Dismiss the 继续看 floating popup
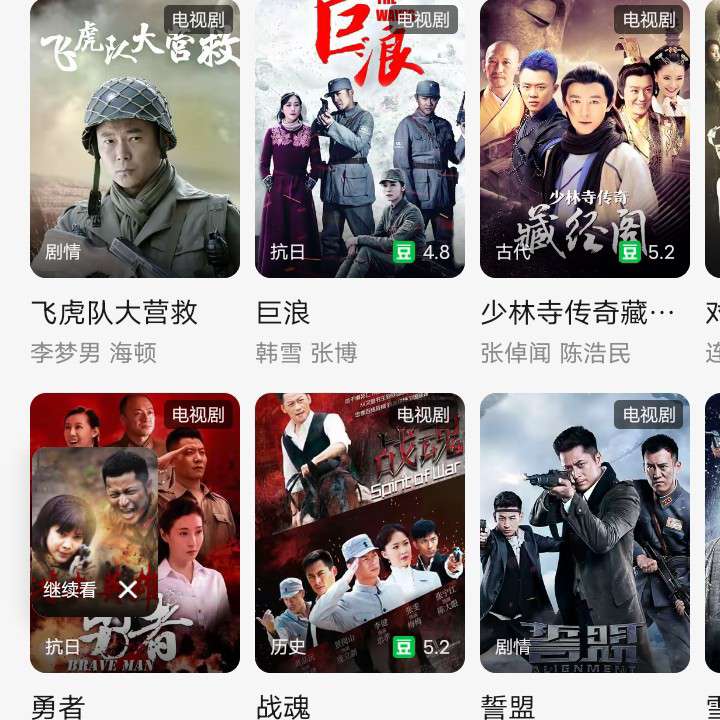Image resolution: width=720 pixels, height=720 pixels. click(128, 590)
